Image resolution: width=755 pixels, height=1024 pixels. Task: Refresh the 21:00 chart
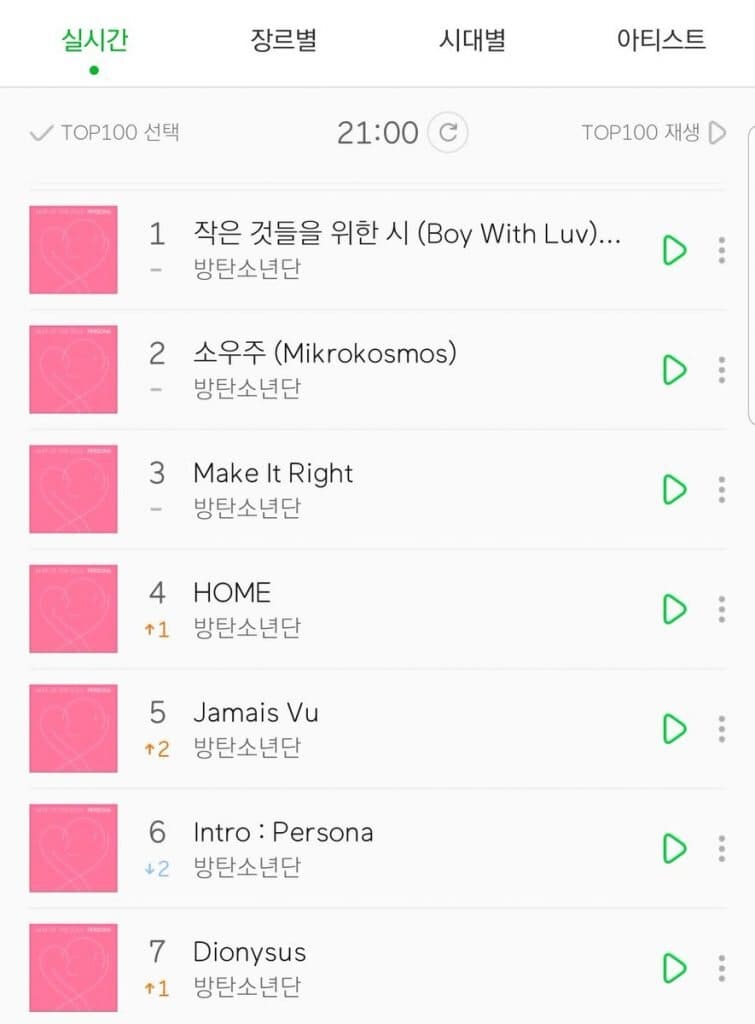point(448,132)
